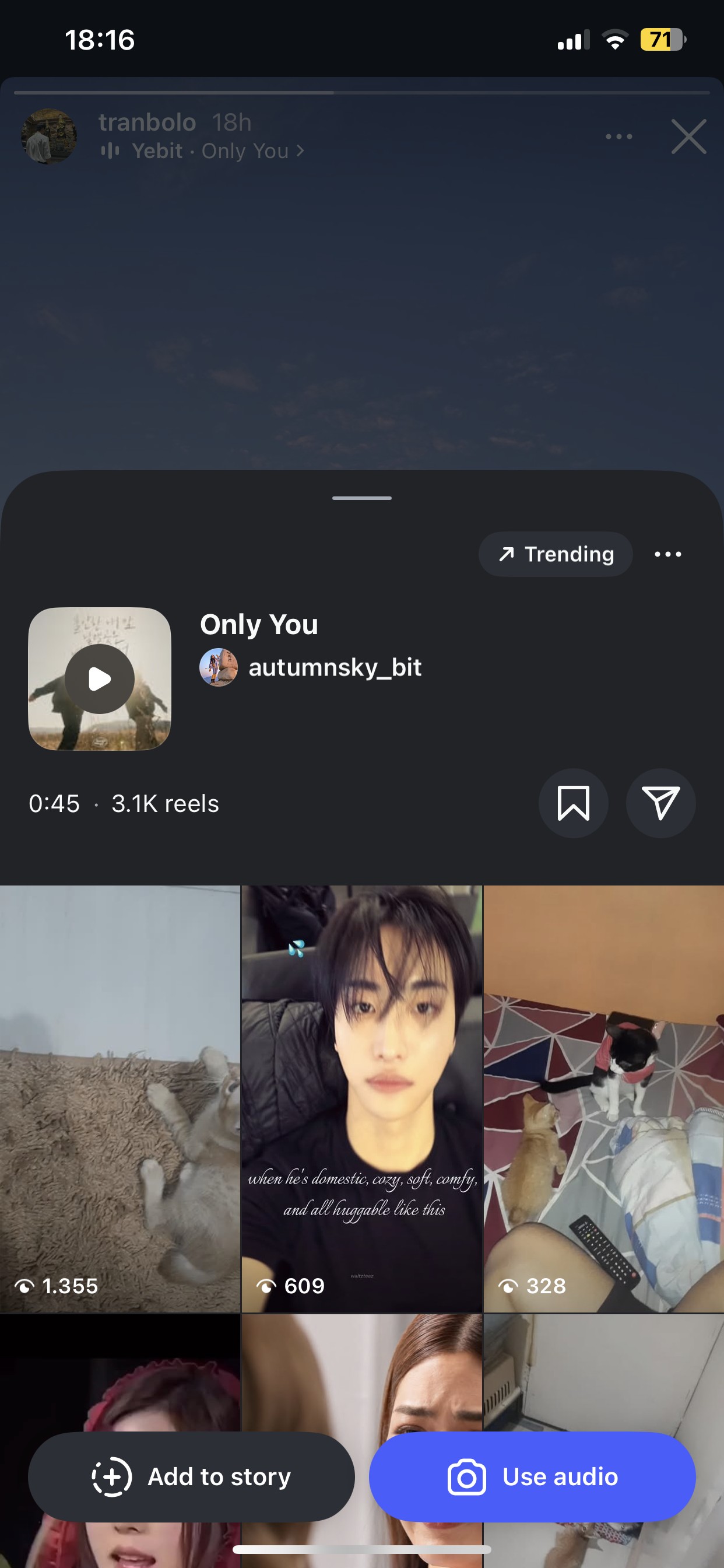Open audio sheet overflow menu
Image resolution: width=724 pixels, height=1568 pixels.
tap(667, 554)
